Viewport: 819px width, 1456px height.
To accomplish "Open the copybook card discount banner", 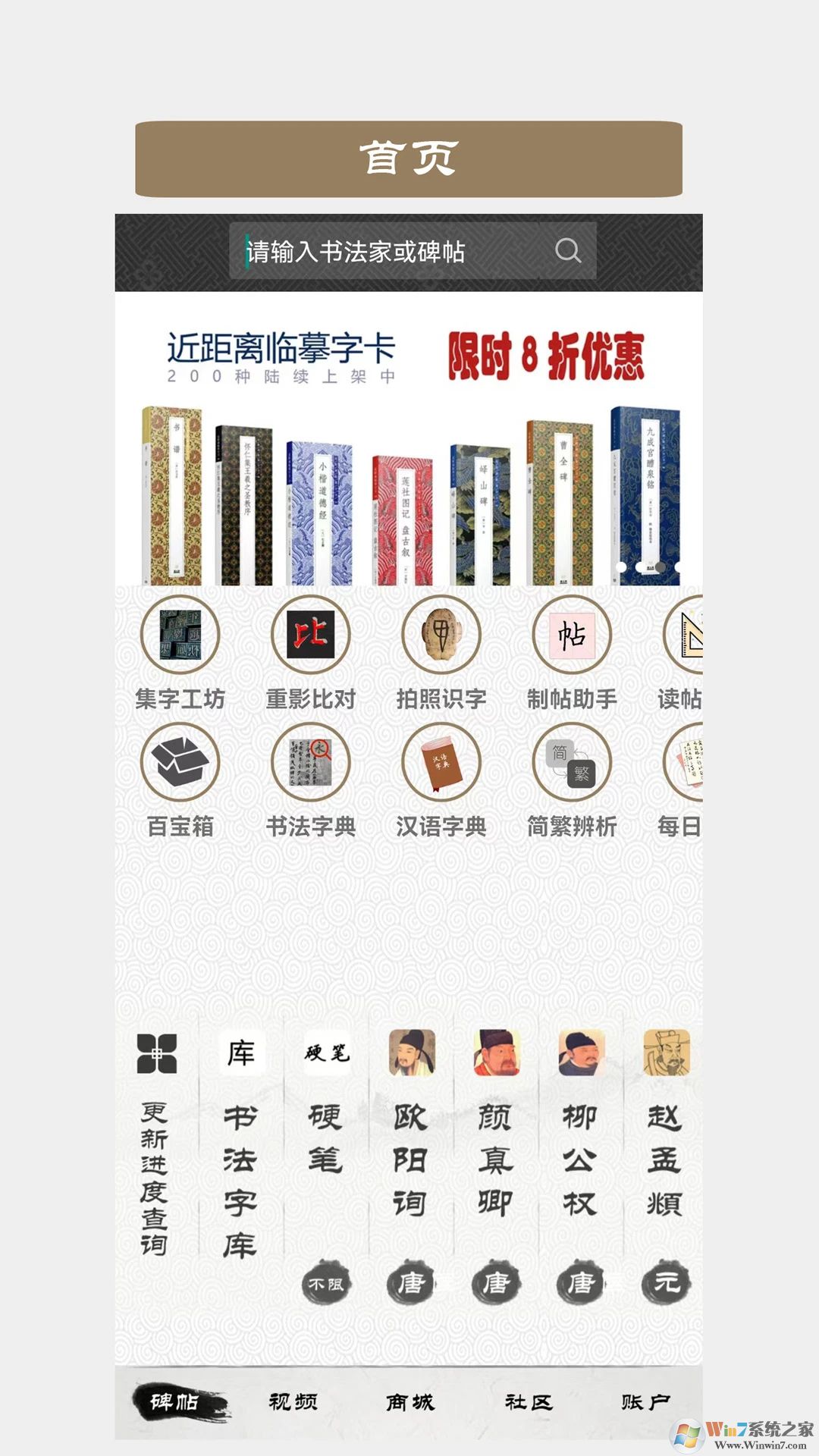I will tap(409, 440).
